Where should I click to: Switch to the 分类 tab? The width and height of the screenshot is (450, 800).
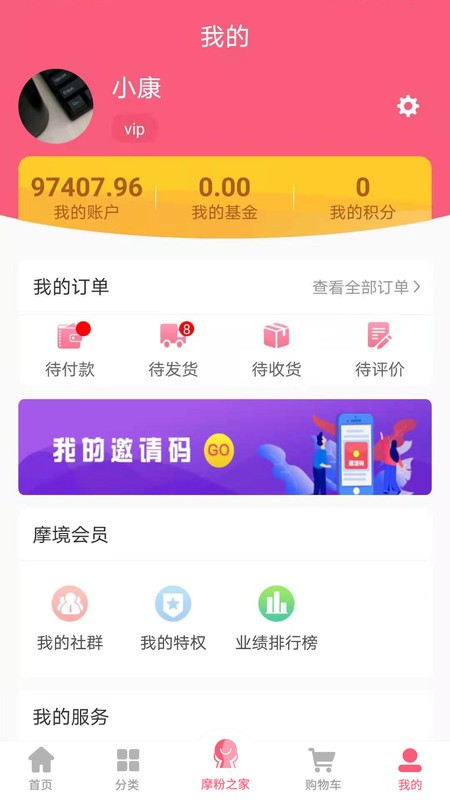click(x=128, y=768)
